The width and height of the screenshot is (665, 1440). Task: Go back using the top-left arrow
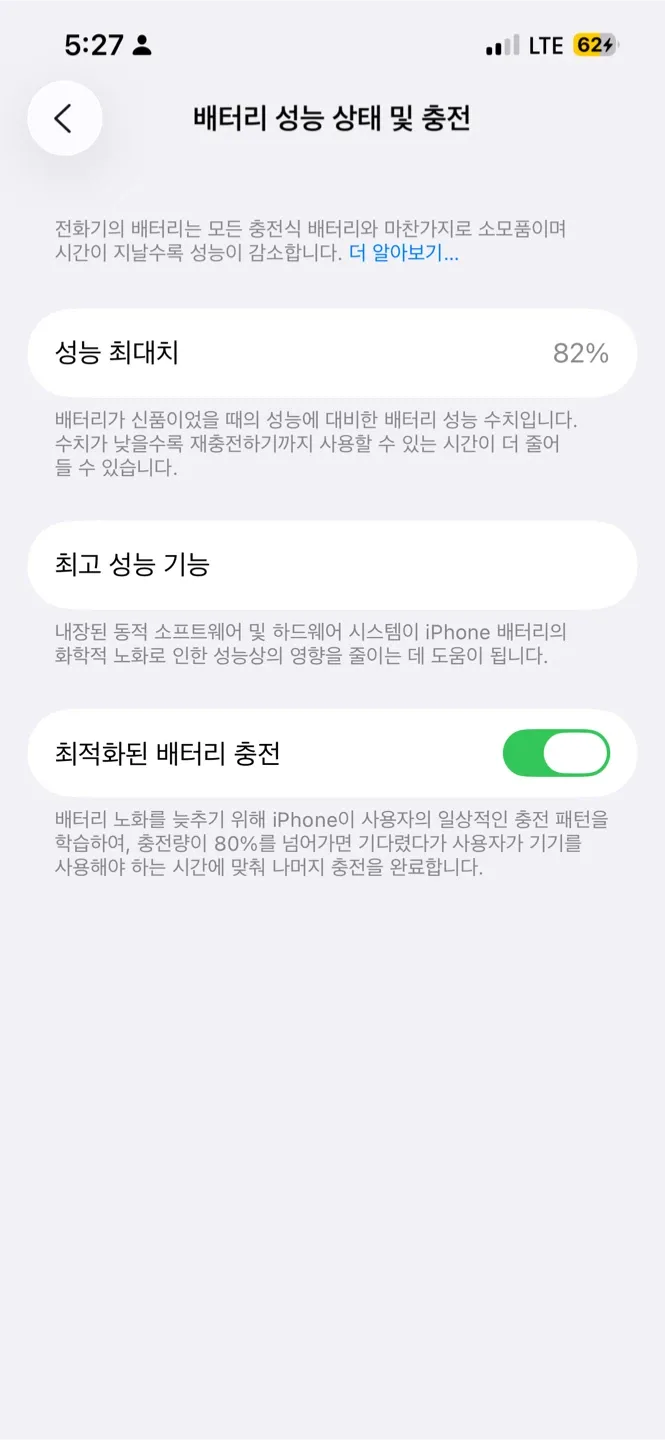click(x=65, y=119)
